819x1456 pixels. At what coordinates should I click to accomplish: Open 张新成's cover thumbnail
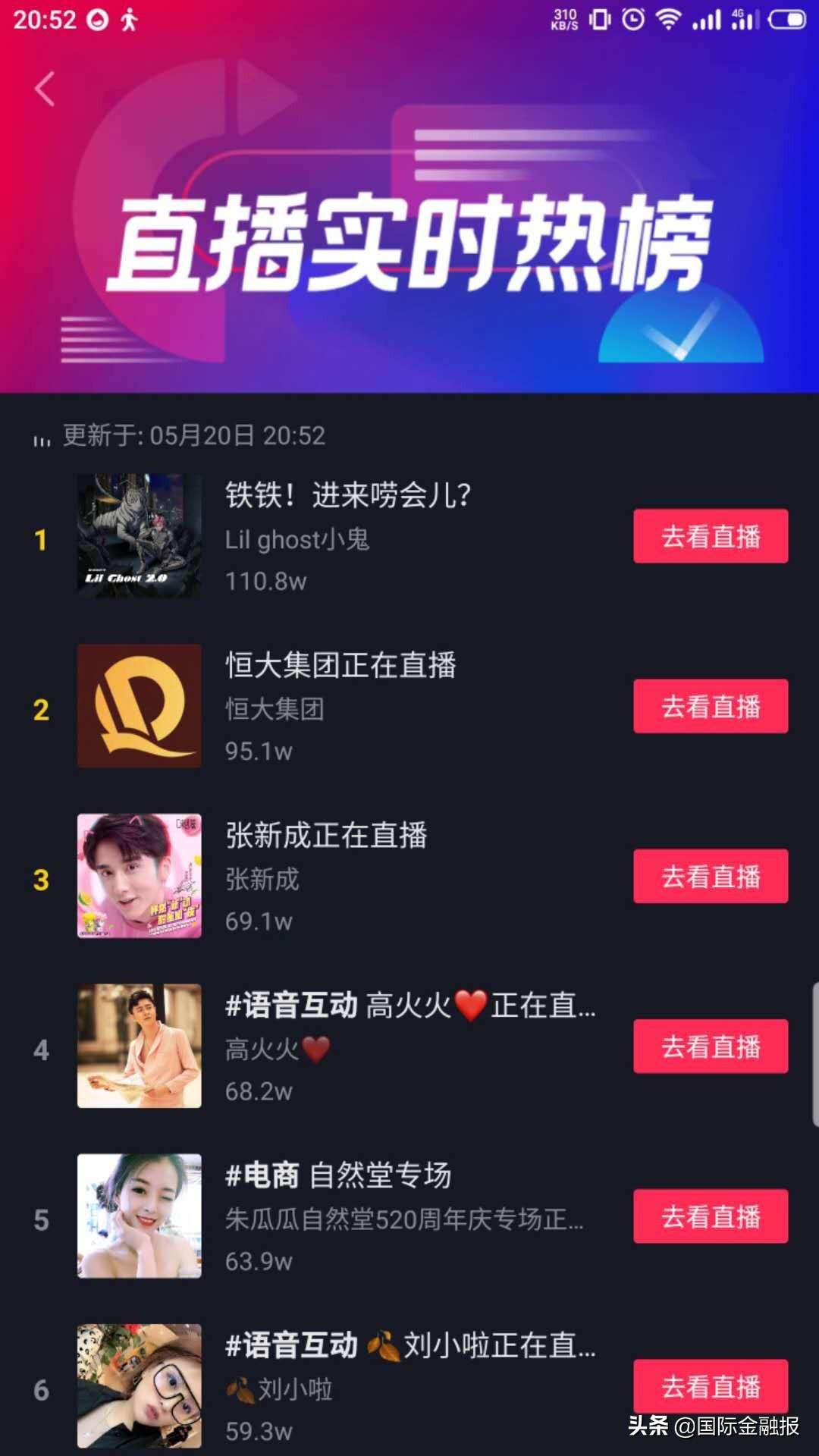click(140, 875)
